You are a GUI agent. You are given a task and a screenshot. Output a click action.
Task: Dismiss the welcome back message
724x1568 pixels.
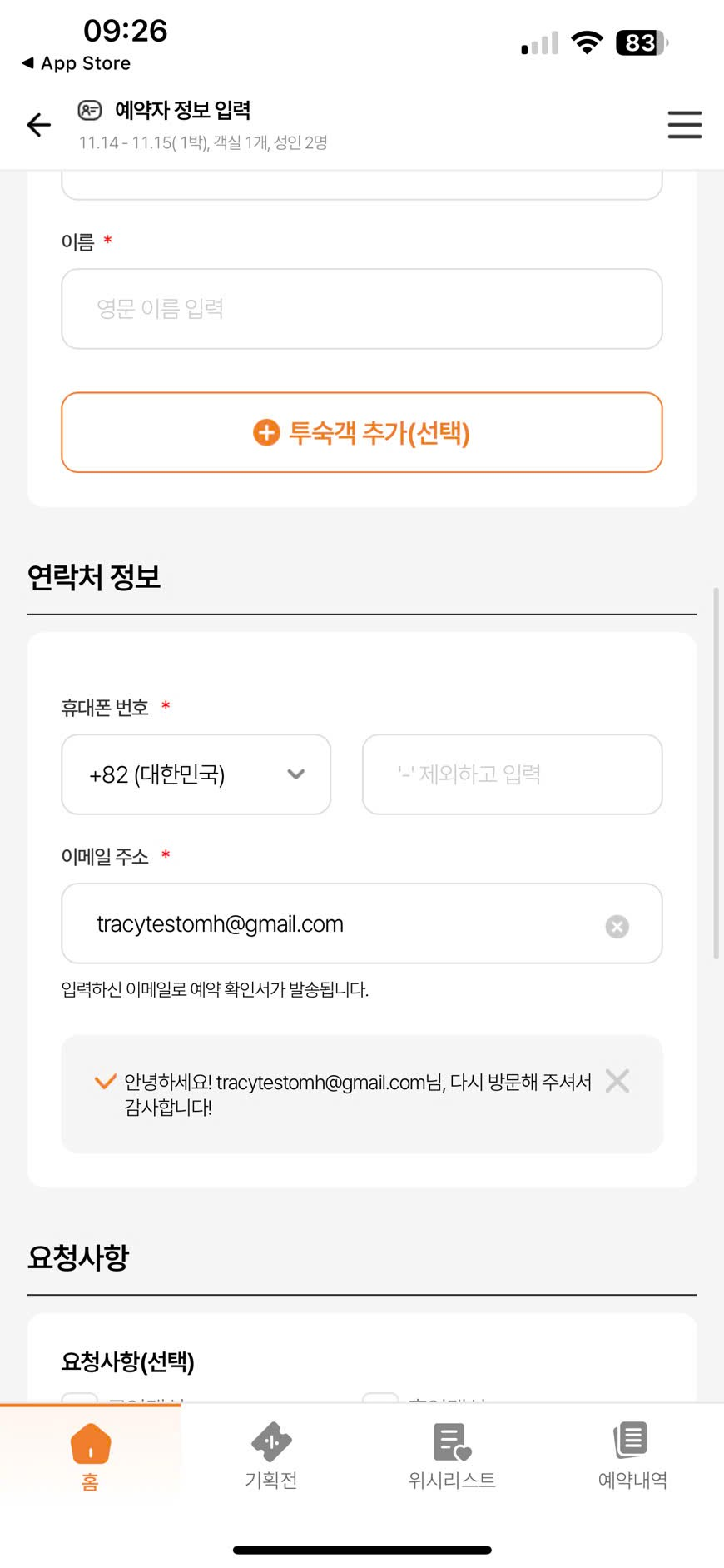pos(617,1081)
